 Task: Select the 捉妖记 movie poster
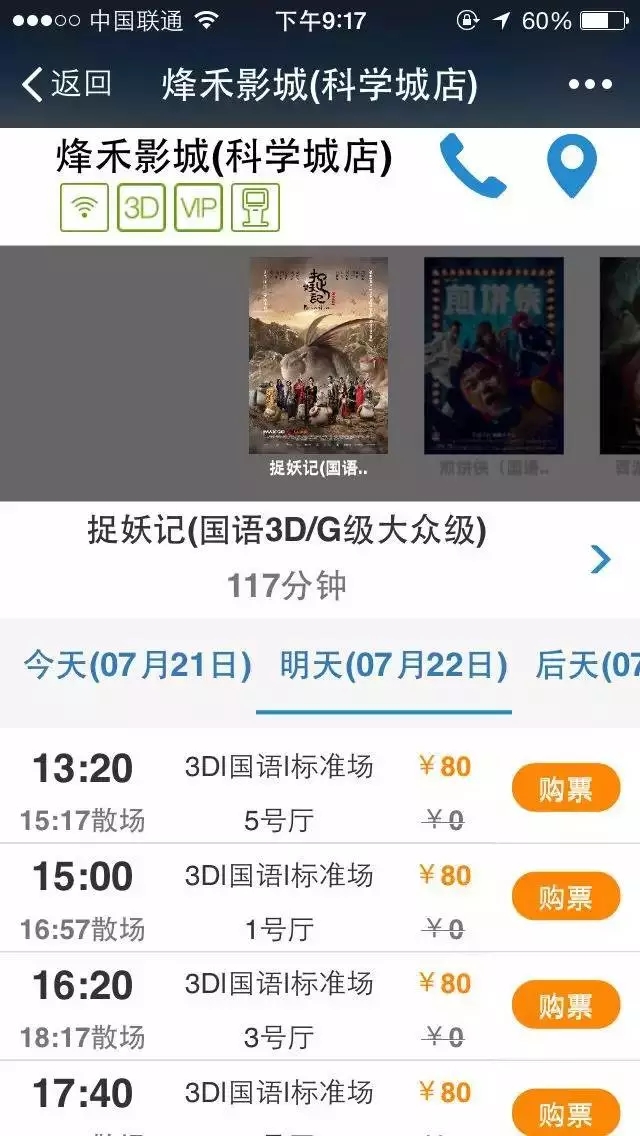coord(318,356)
